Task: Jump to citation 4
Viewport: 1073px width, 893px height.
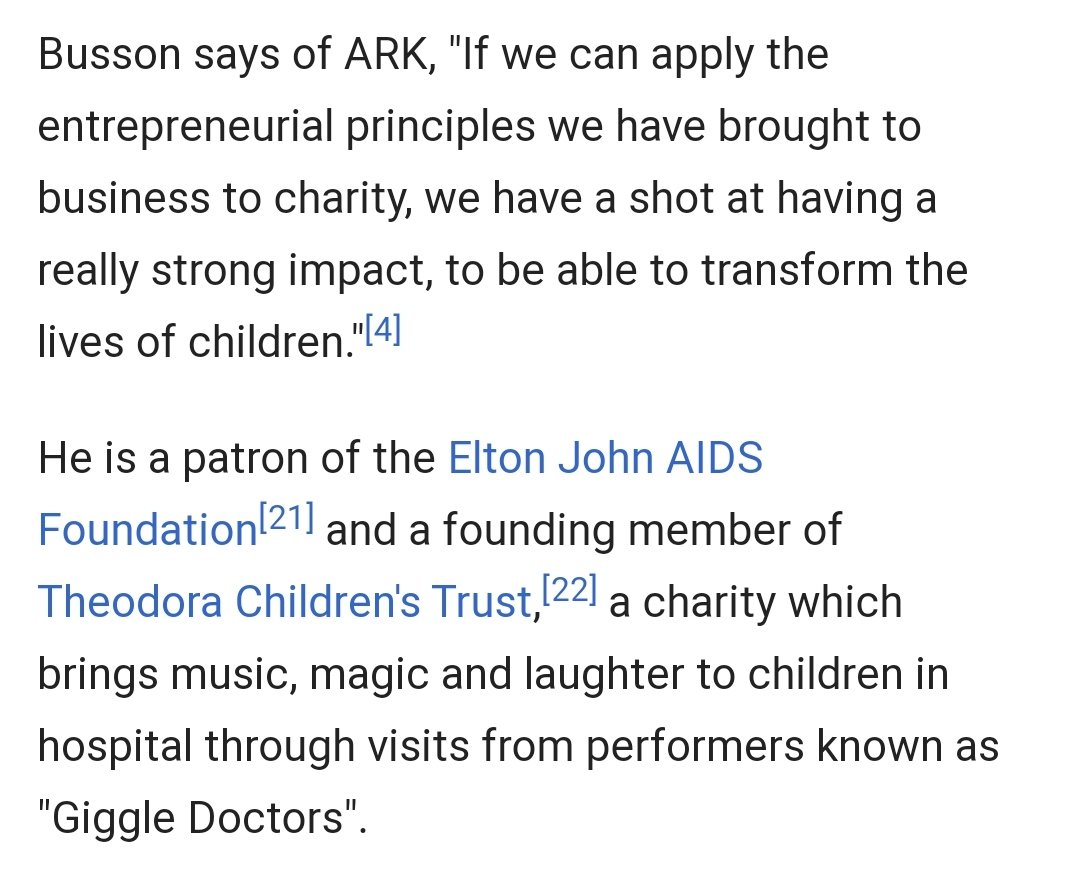Action: 383,331
